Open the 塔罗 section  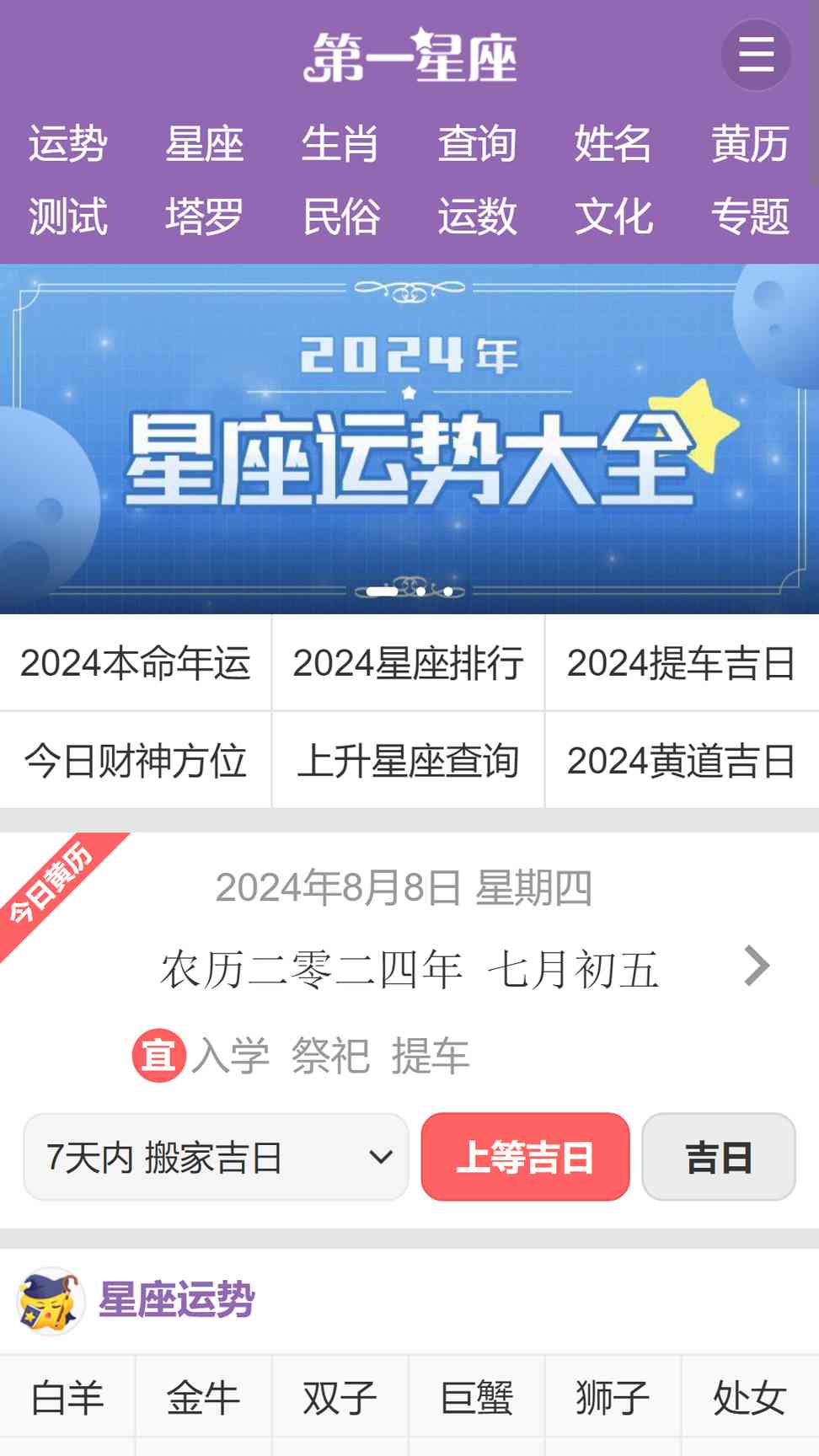[205, 217]
